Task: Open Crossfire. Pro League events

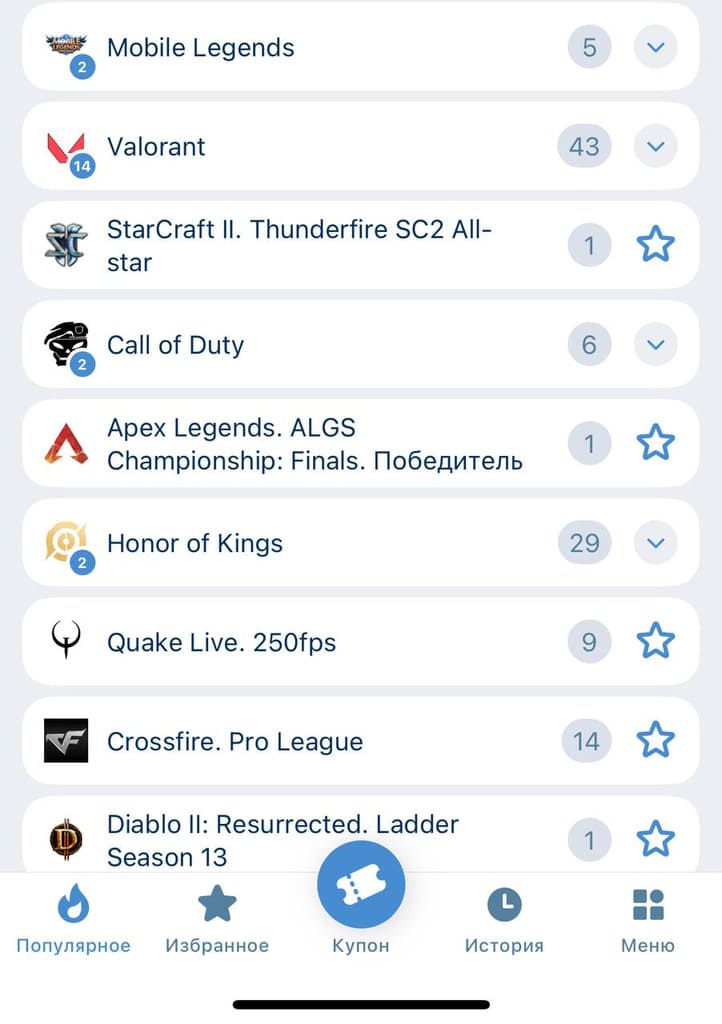Action: 235,742
